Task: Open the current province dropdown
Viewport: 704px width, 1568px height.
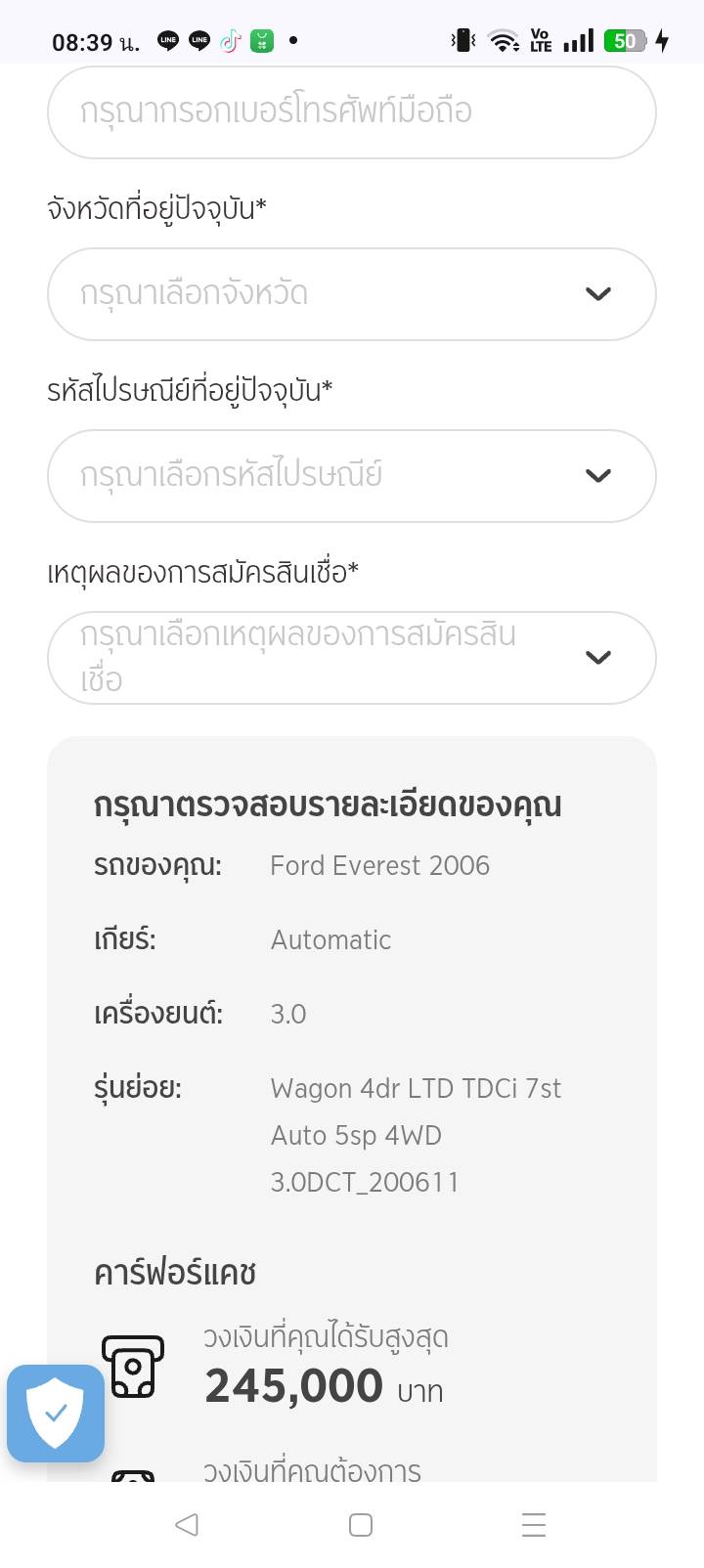Action: 351,294
